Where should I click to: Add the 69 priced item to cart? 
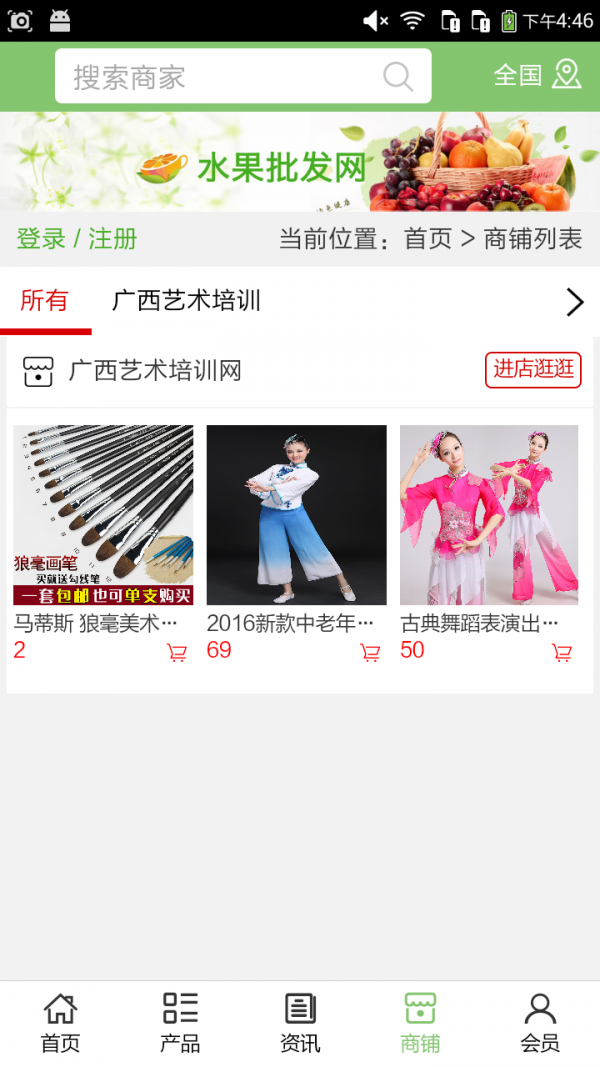click(370, 653)
